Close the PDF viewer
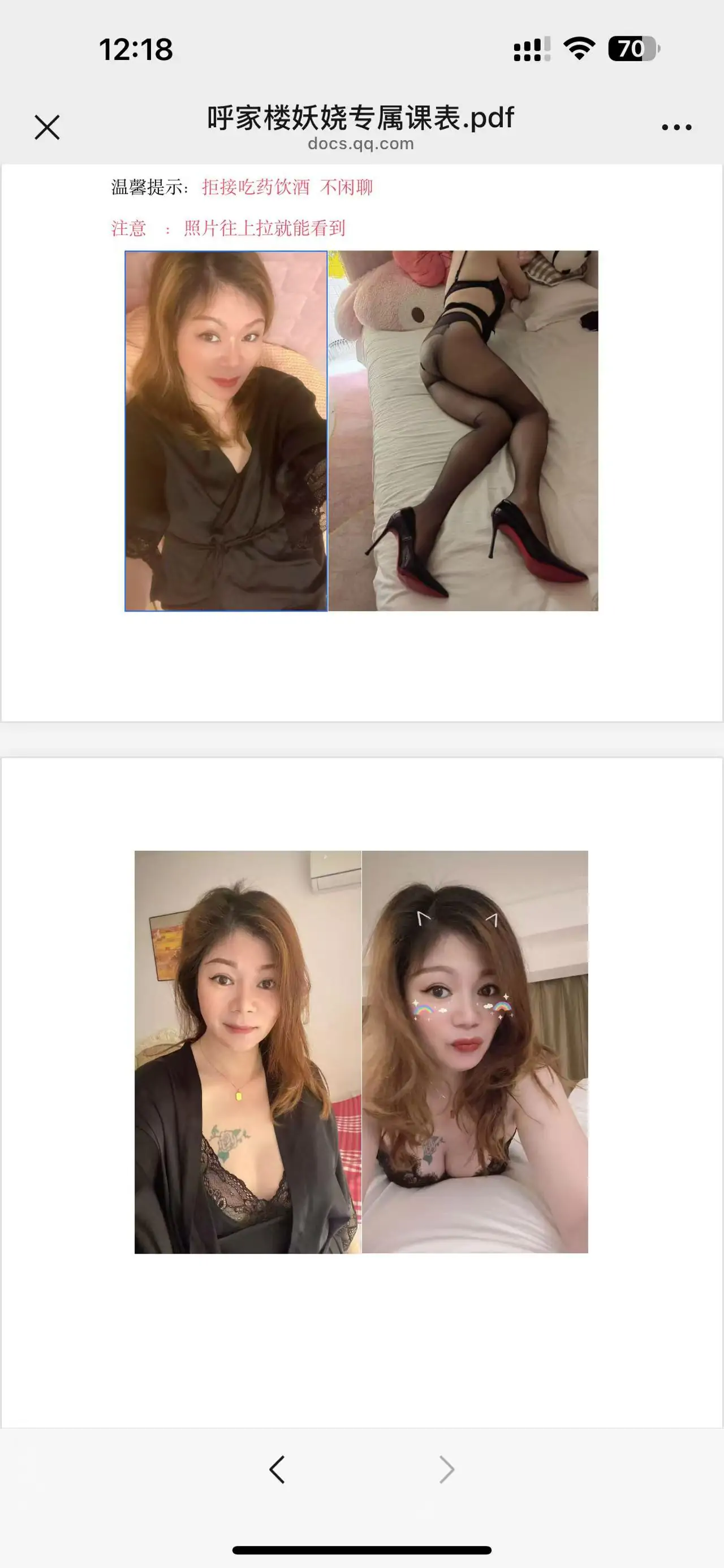724x1568 pixels. (x=47, y=127)
